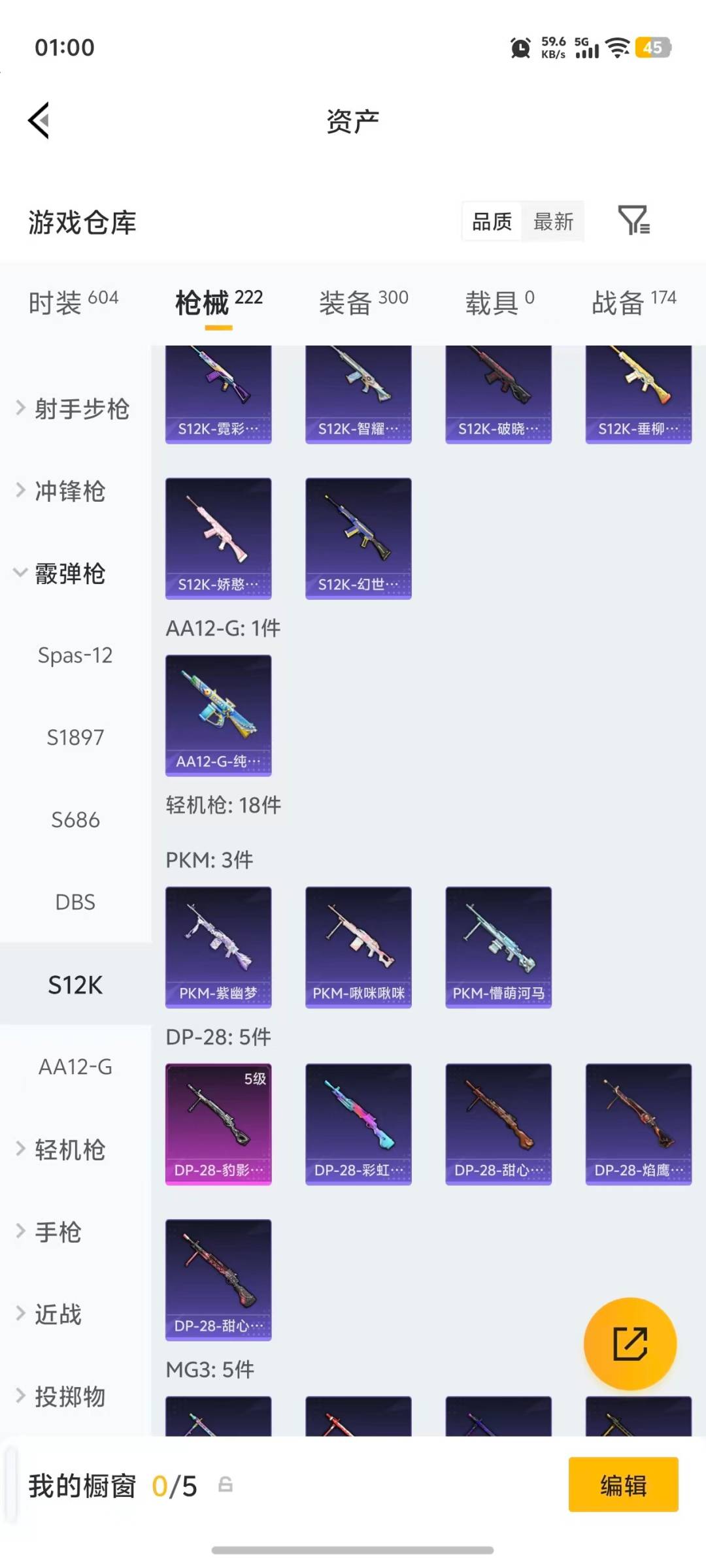Expand the 射手步枪 category
Viewport: 706px width, 1568px height.
point(72,409)
